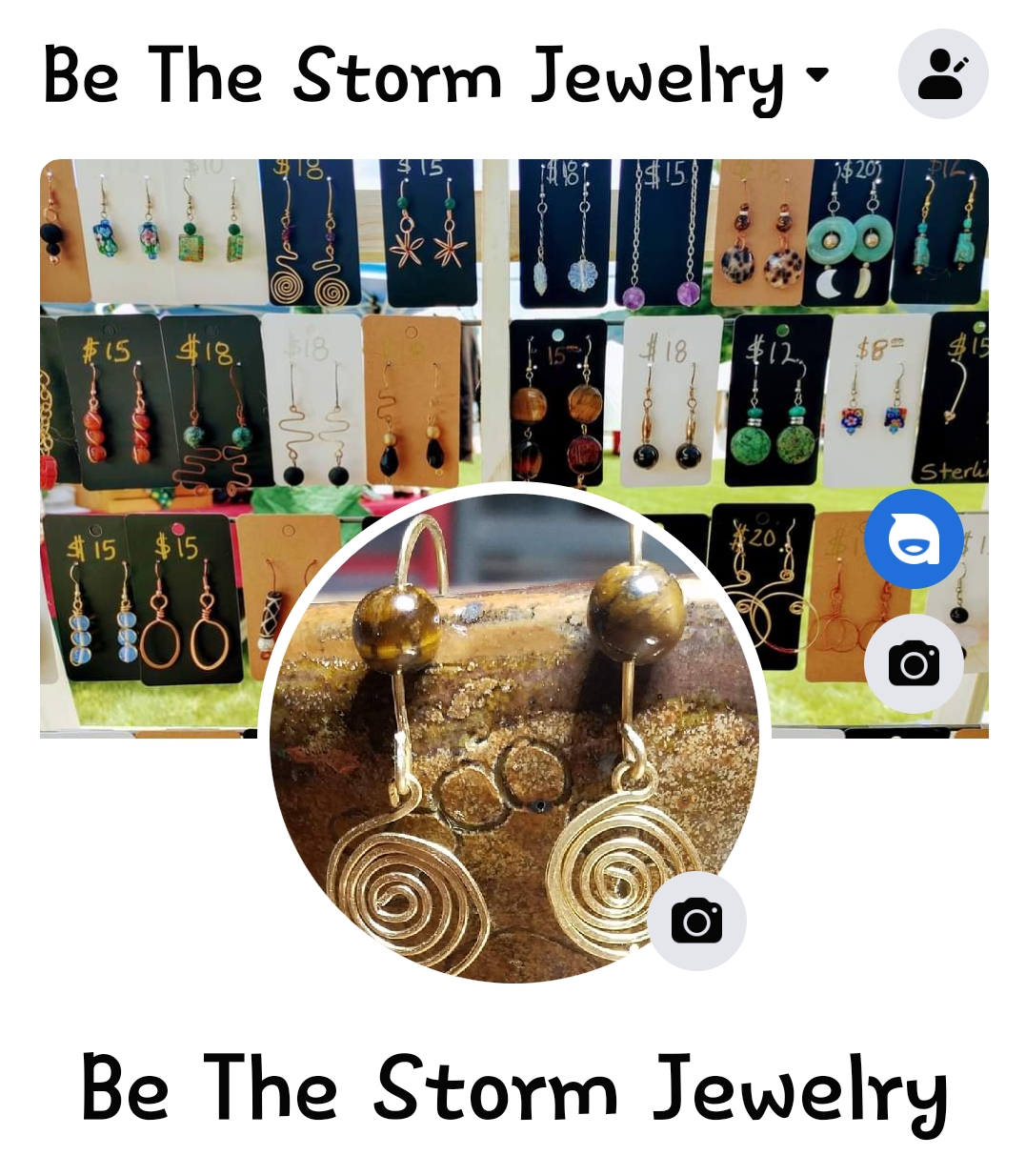
Task: Open the edit profile icon
Action: (x=942, y=74)
